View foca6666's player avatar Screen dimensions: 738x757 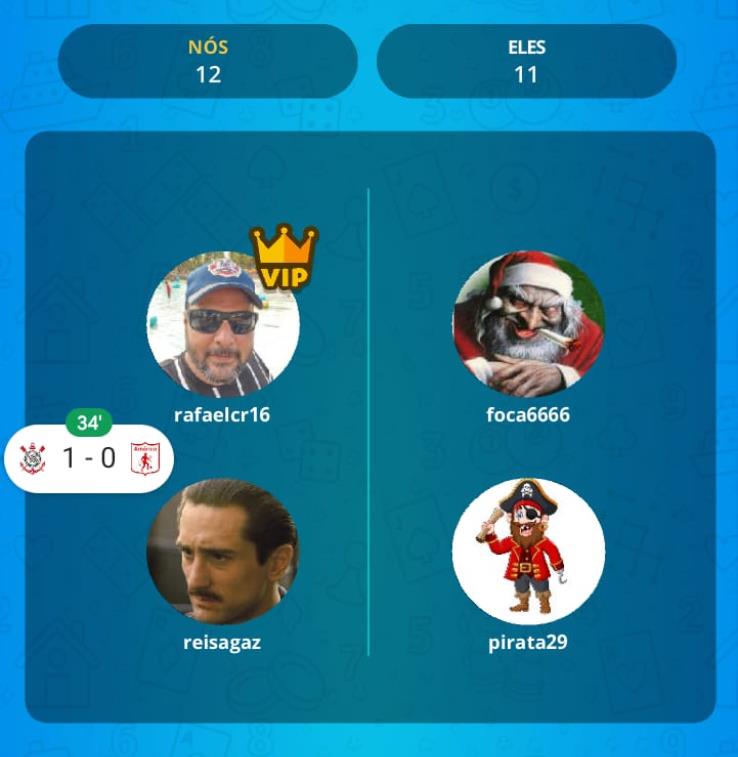528,324
